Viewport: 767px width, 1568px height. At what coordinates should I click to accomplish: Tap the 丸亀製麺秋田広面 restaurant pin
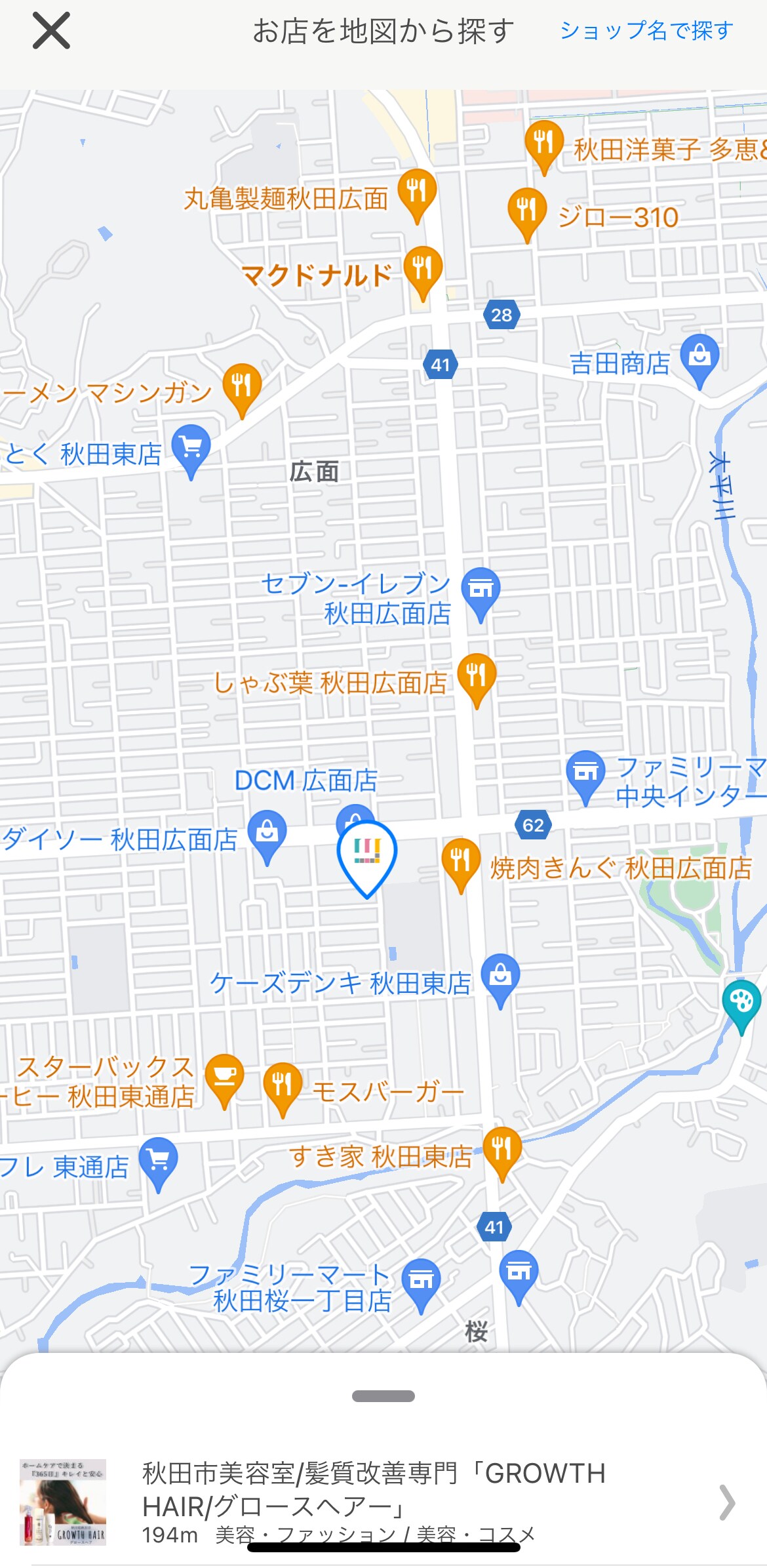pyautogui.click(x=417, y=191)
